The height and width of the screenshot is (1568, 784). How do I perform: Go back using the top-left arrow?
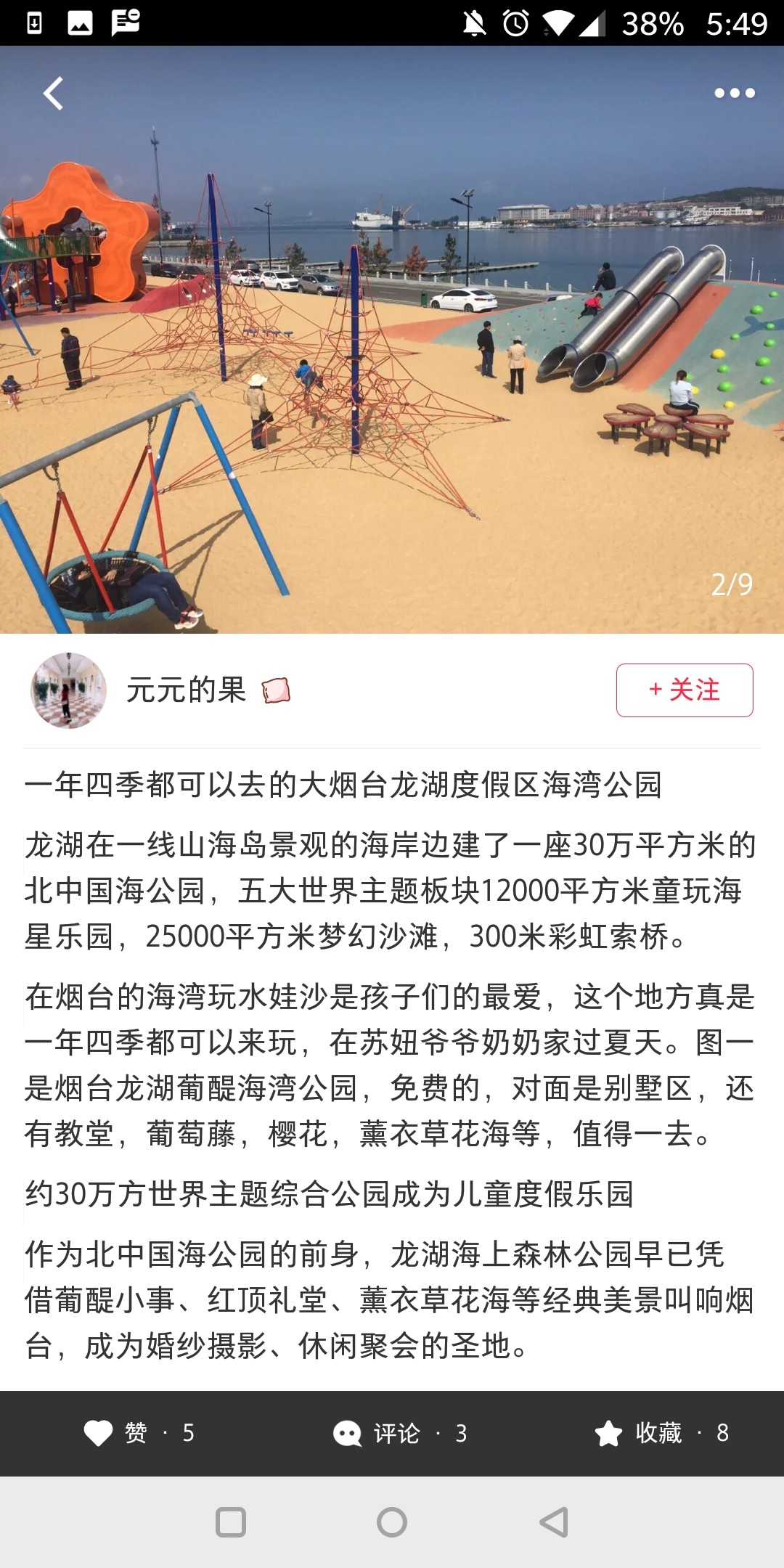pos(53,94)
